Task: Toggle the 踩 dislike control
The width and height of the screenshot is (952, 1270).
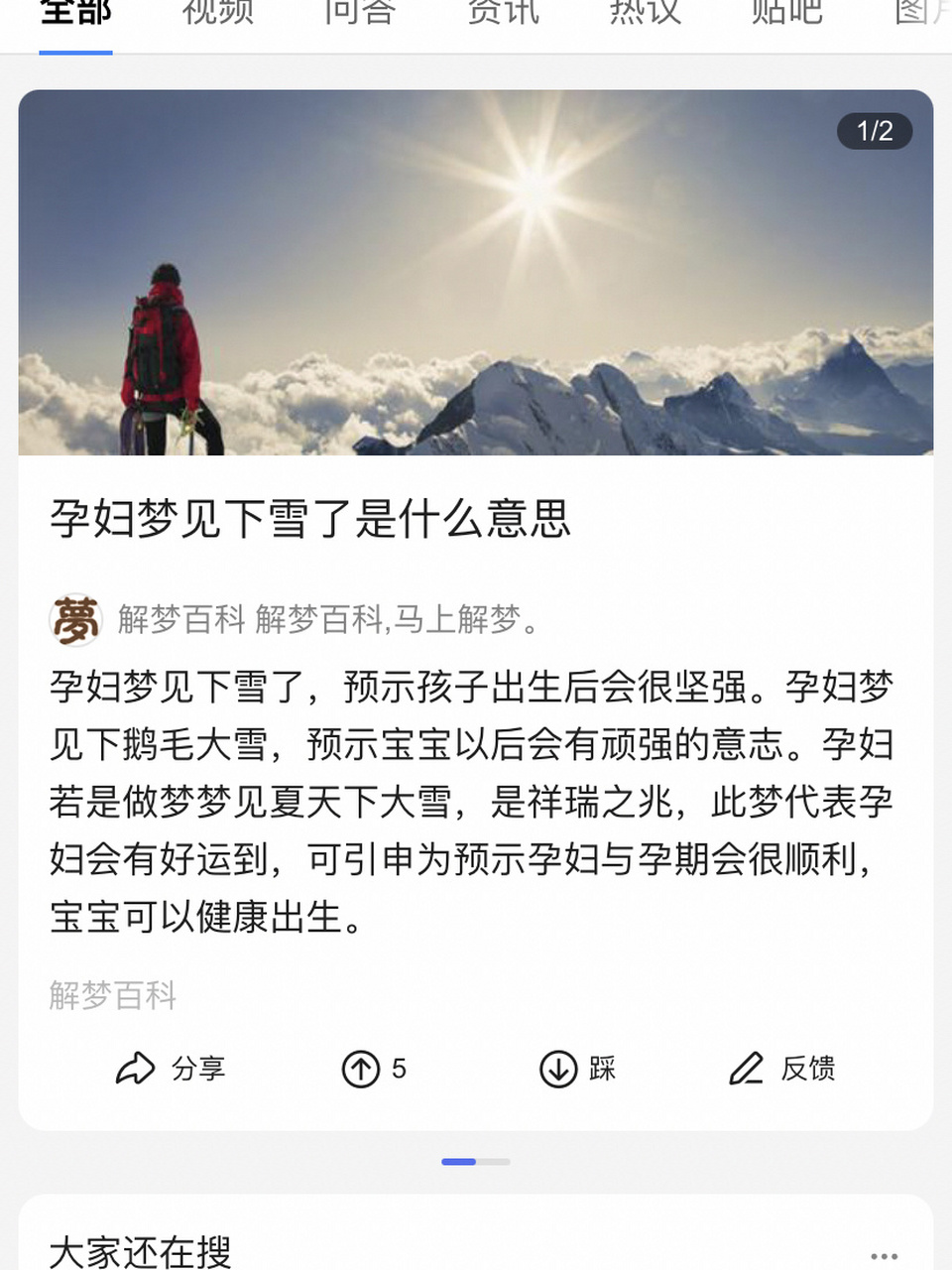Action: point(580,1069)
